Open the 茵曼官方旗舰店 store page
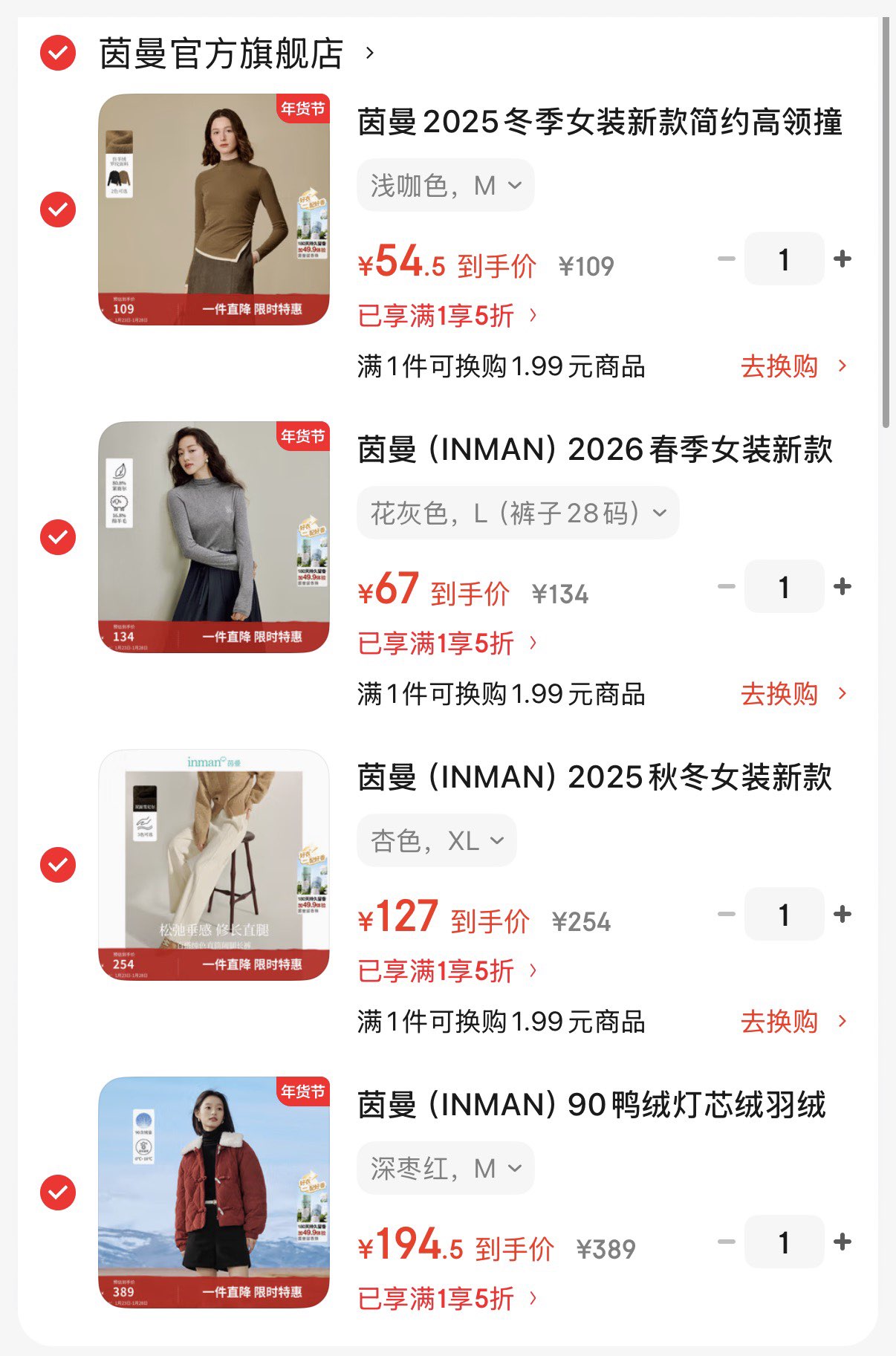This screenshot has height=1356, width=896. (223, 53)
